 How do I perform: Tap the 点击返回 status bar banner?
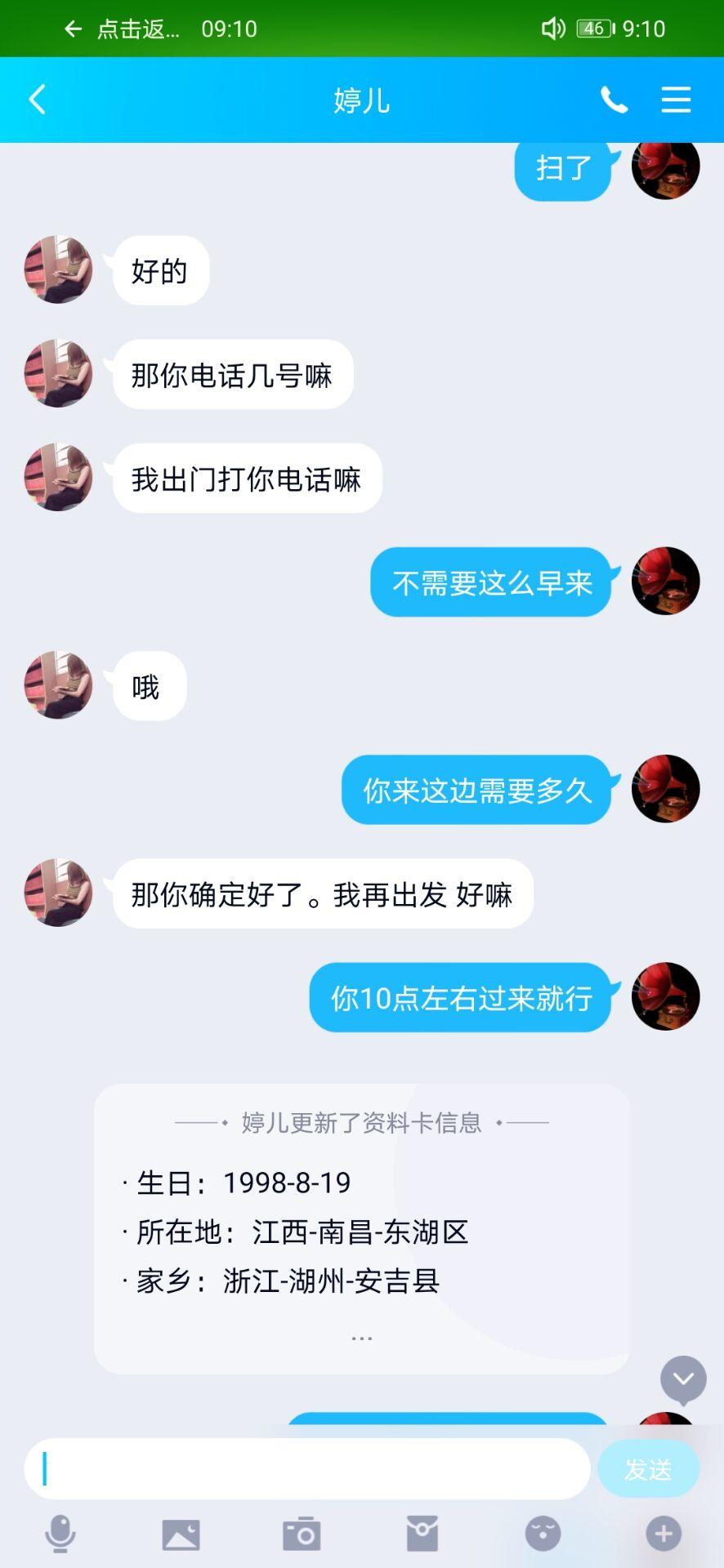pos(123,29)
